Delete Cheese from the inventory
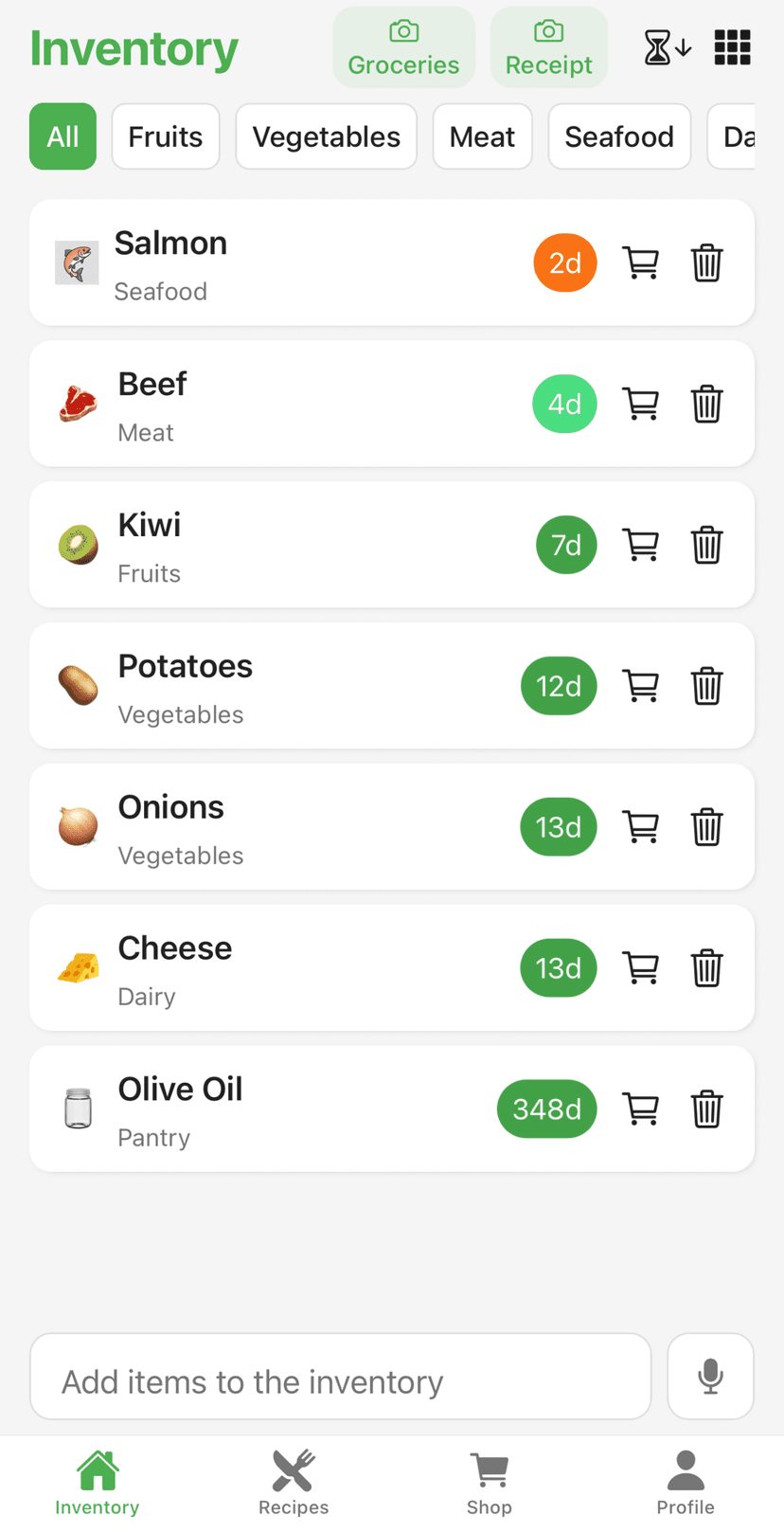 click(x=706, y=967)
